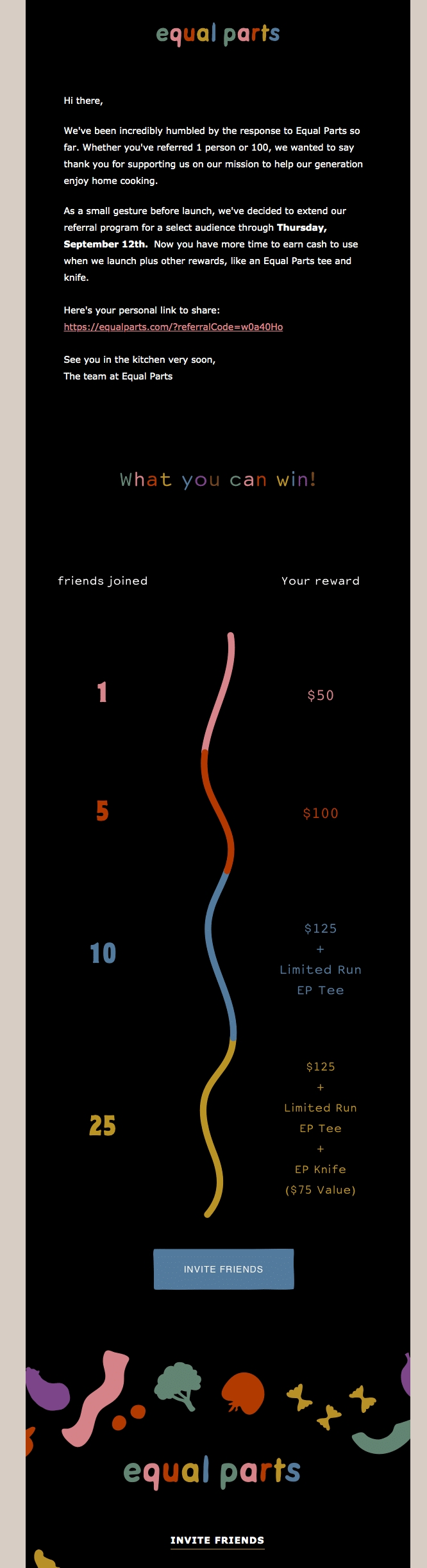Open the personal referral link
This screenshot has height=1568, width=427.
pos(173,327)
